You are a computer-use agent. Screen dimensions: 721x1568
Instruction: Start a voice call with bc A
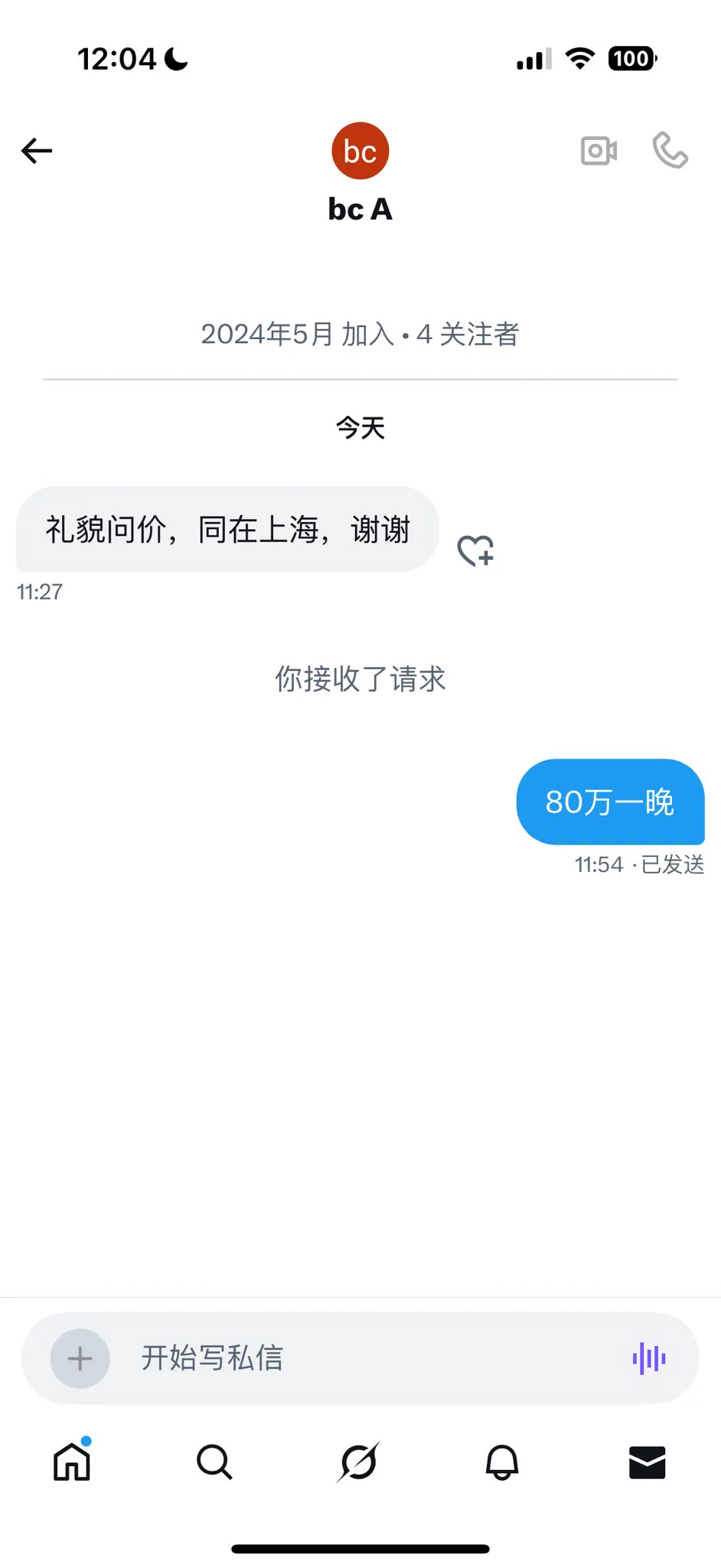[670, 150]
